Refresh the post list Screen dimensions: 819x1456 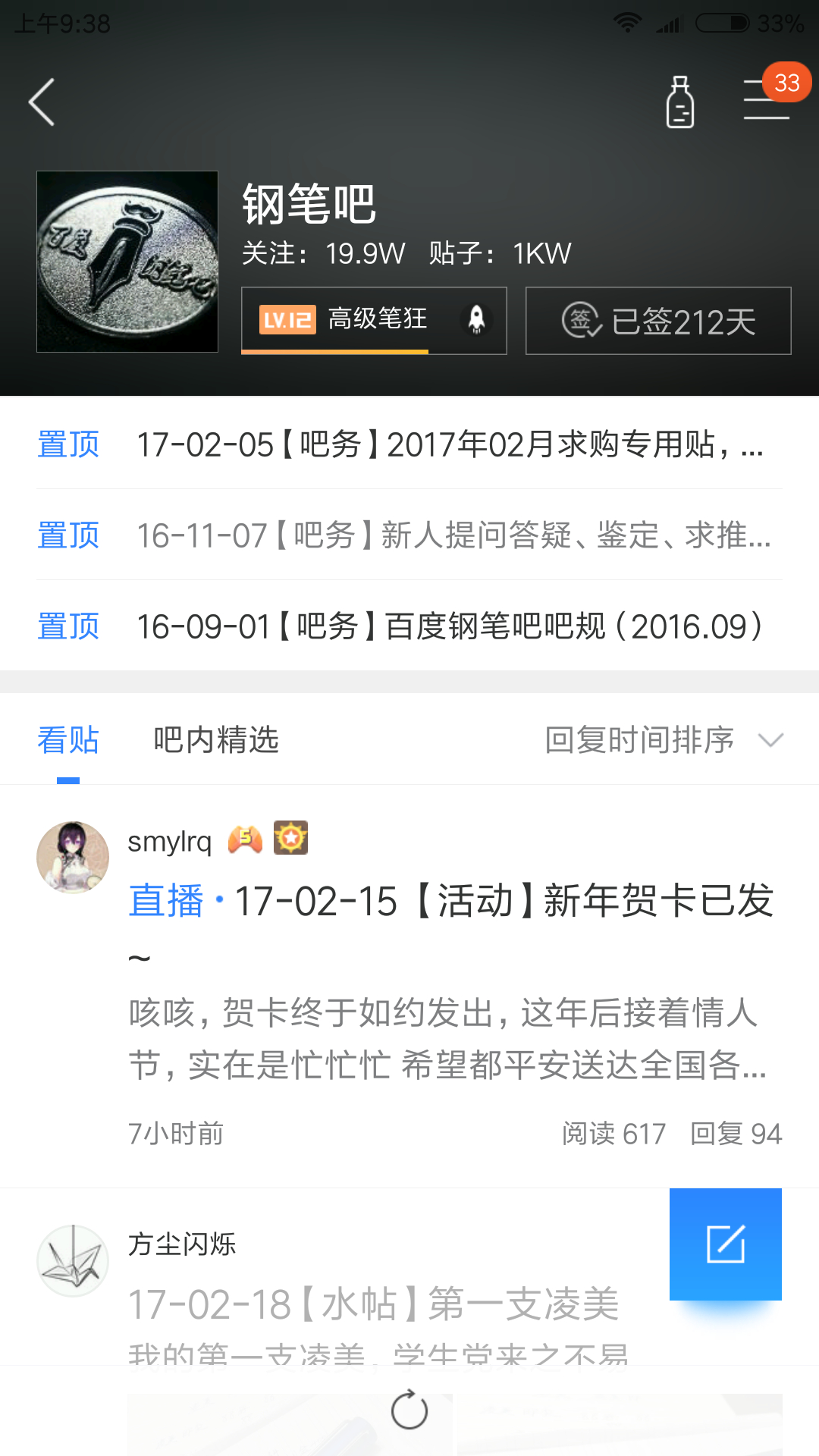click(x=409, y=1410)
